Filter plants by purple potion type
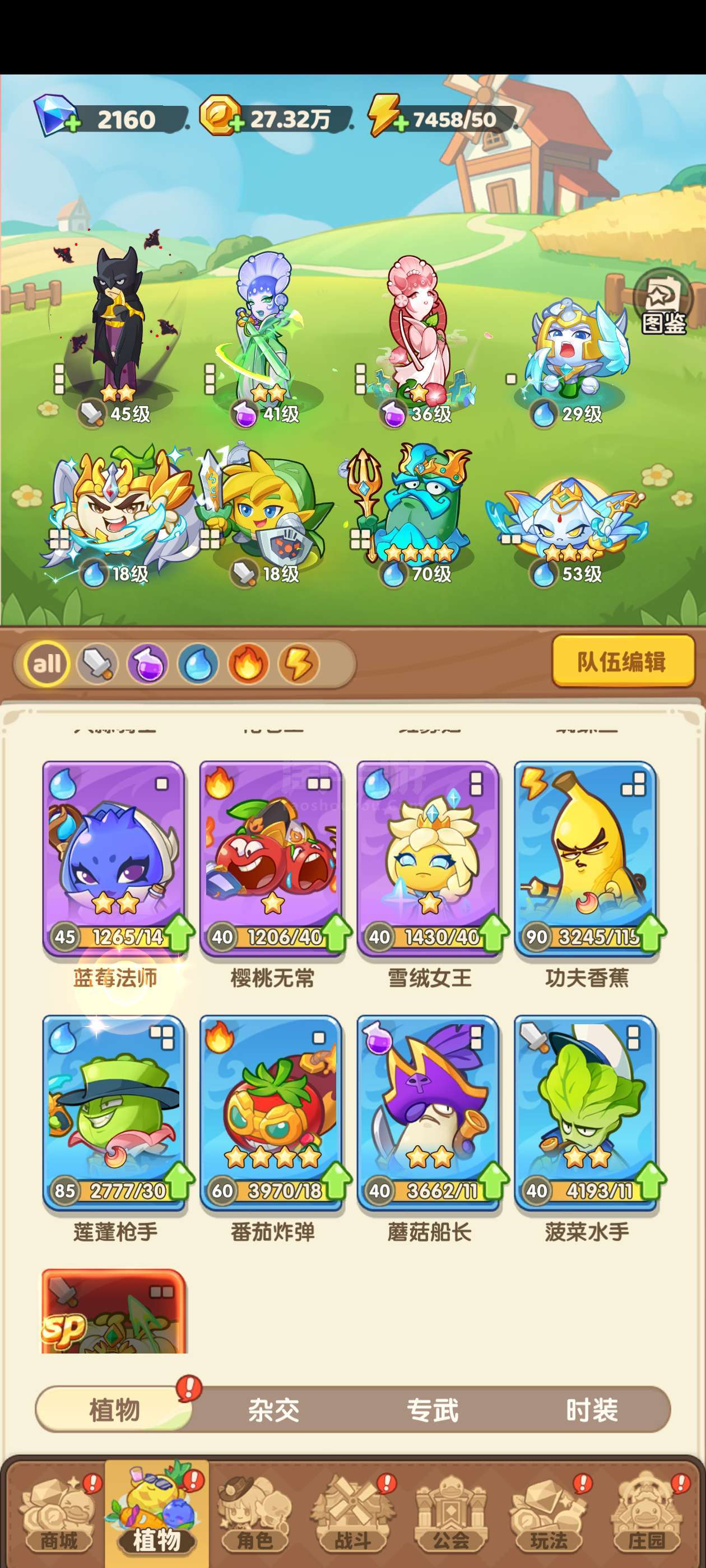The height and width of the screenshot is (1568, 706). (x=147, y=663)
